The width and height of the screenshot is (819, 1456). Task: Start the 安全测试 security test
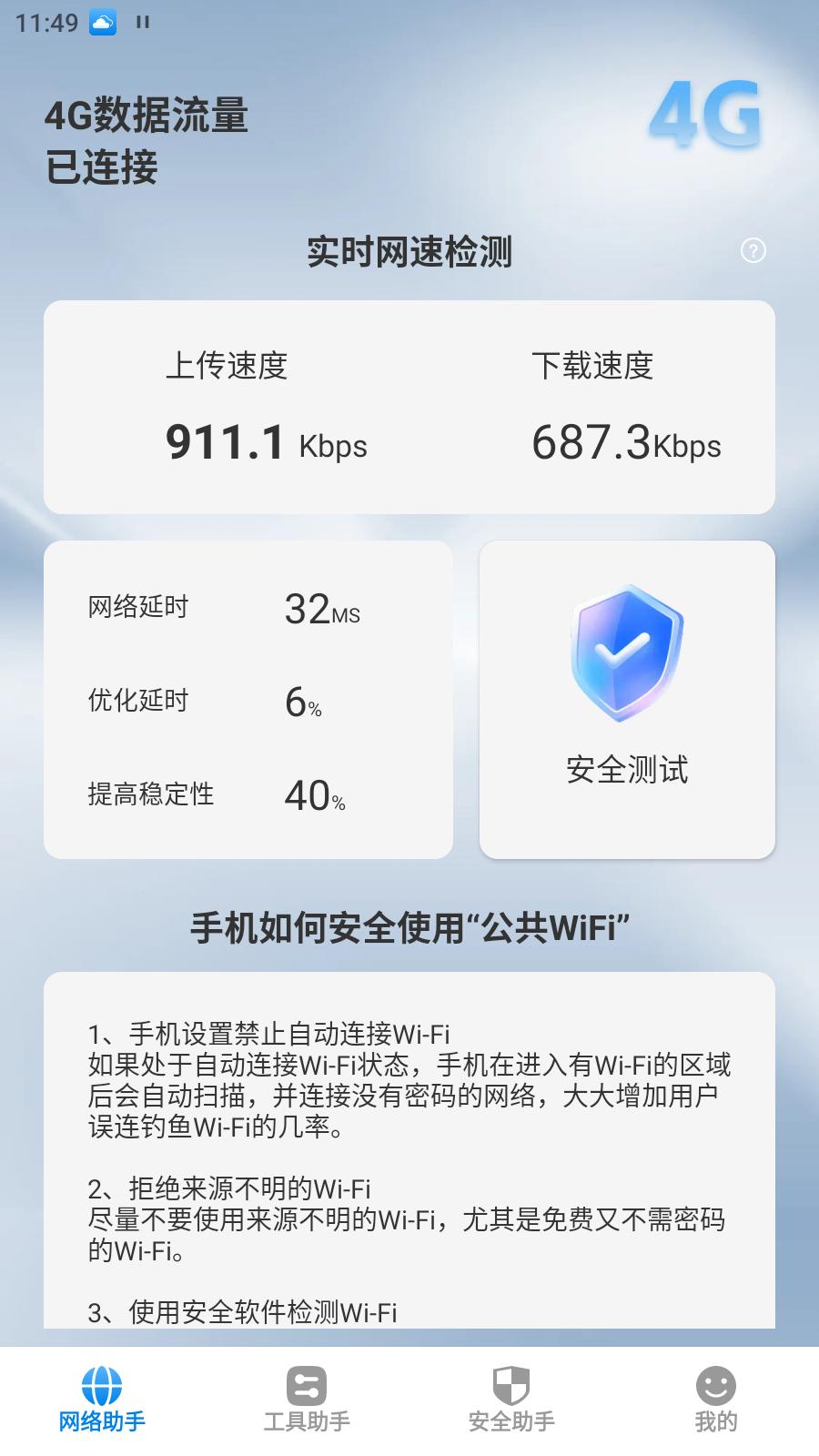[627, 771]
